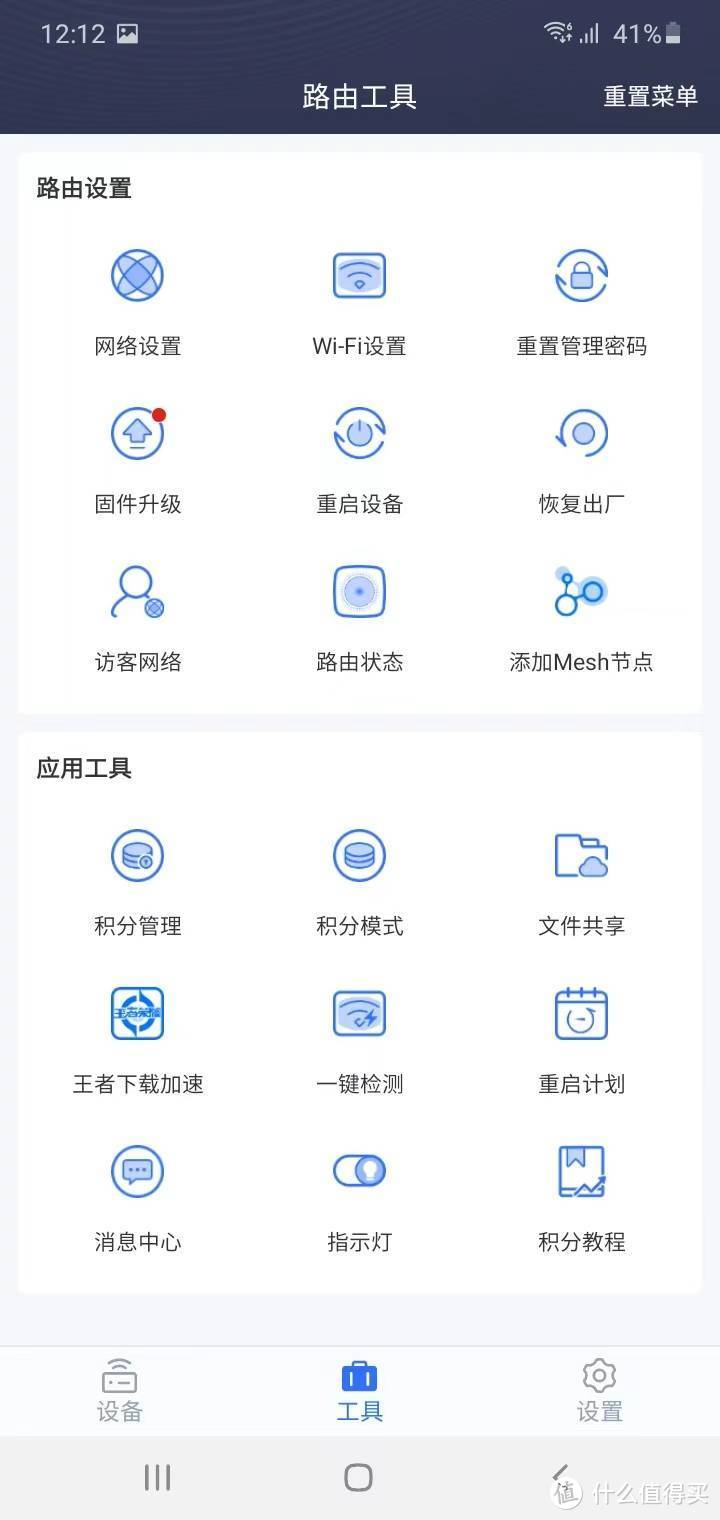Open 积分教程 points tutorial
Viewport: 720px width, 1520px height.
click(580, 1192)
